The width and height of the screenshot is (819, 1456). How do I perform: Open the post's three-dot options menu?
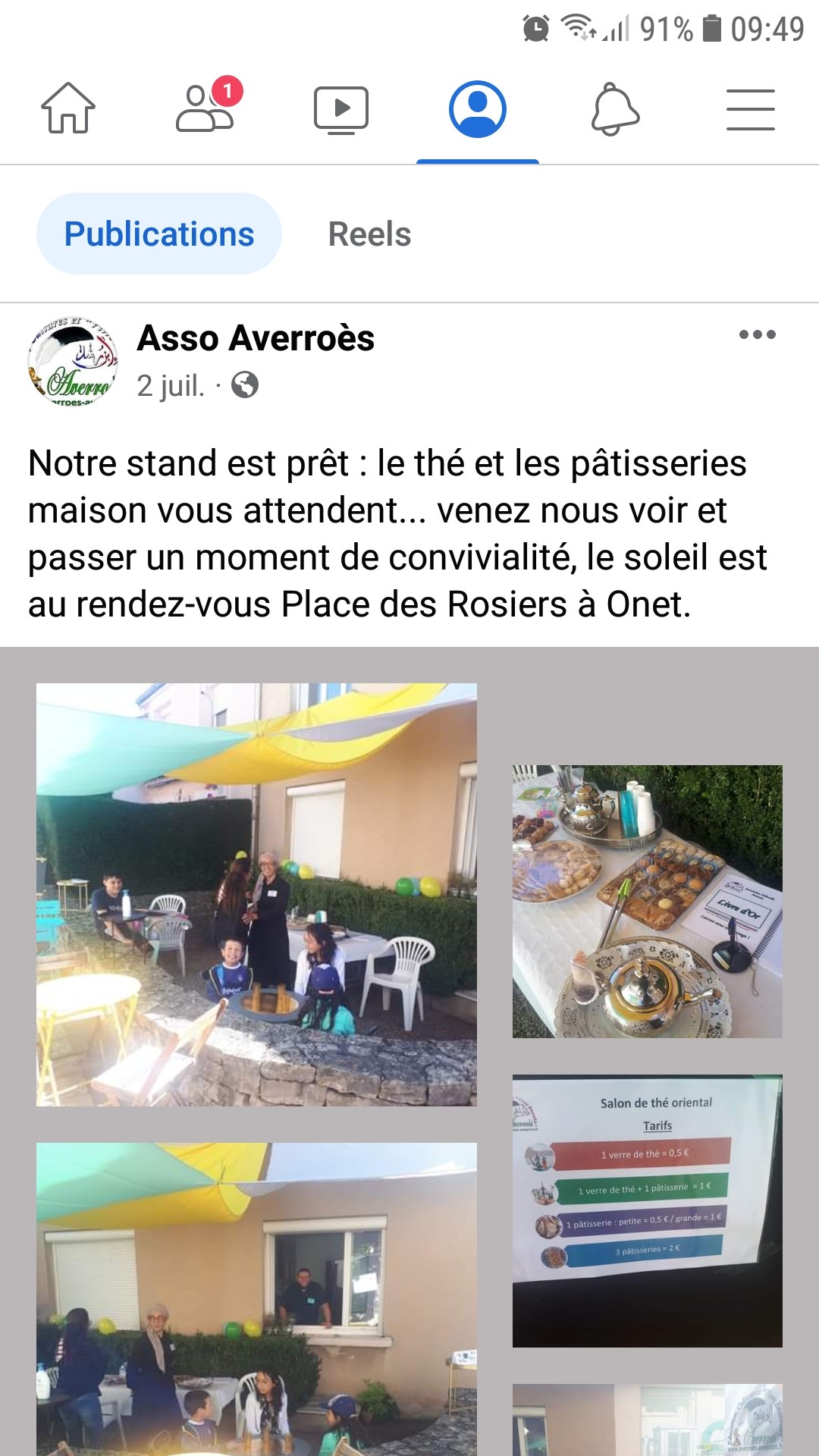[757, 334]
